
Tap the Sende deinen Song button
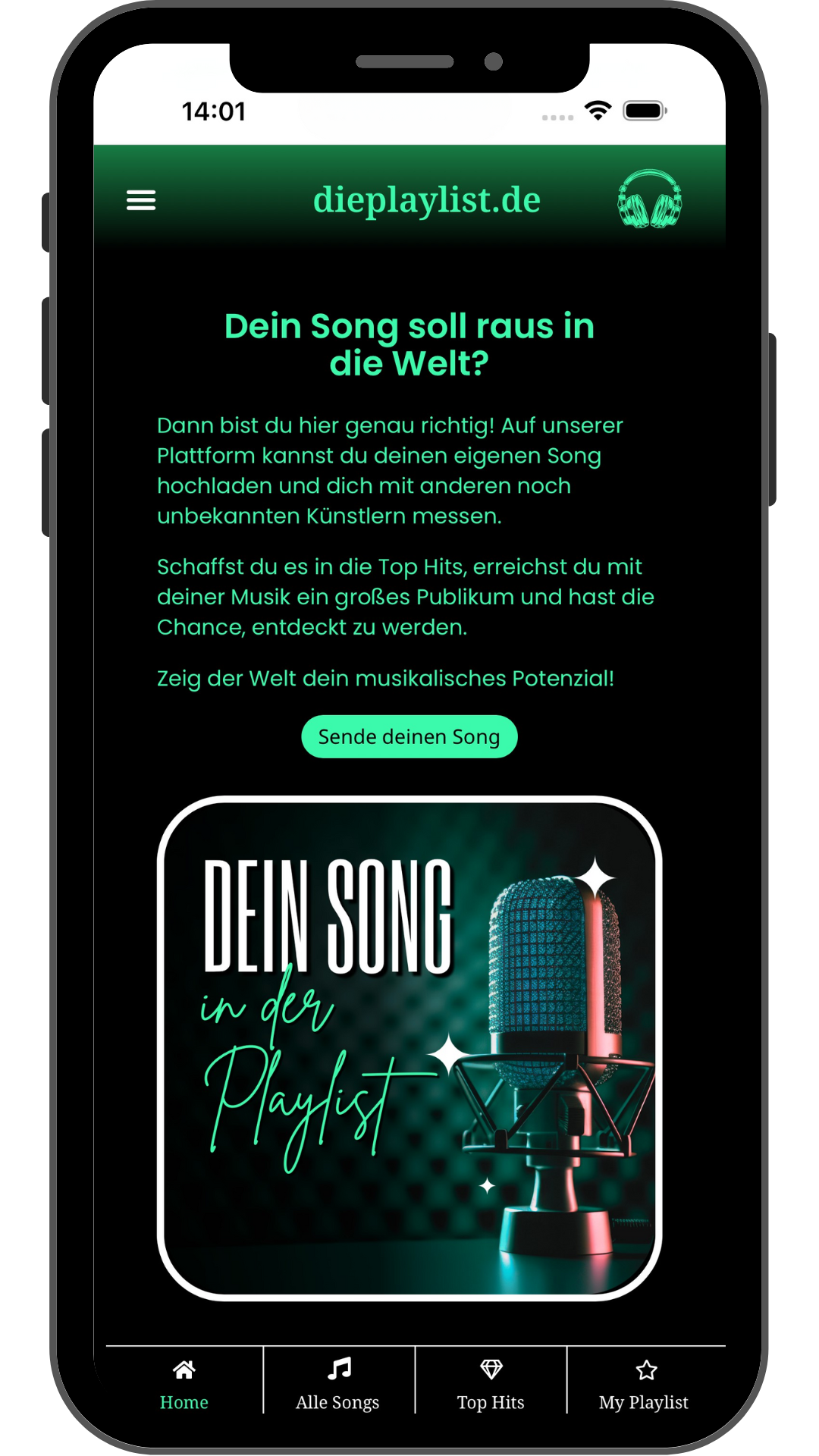click(x=409, y=736)
